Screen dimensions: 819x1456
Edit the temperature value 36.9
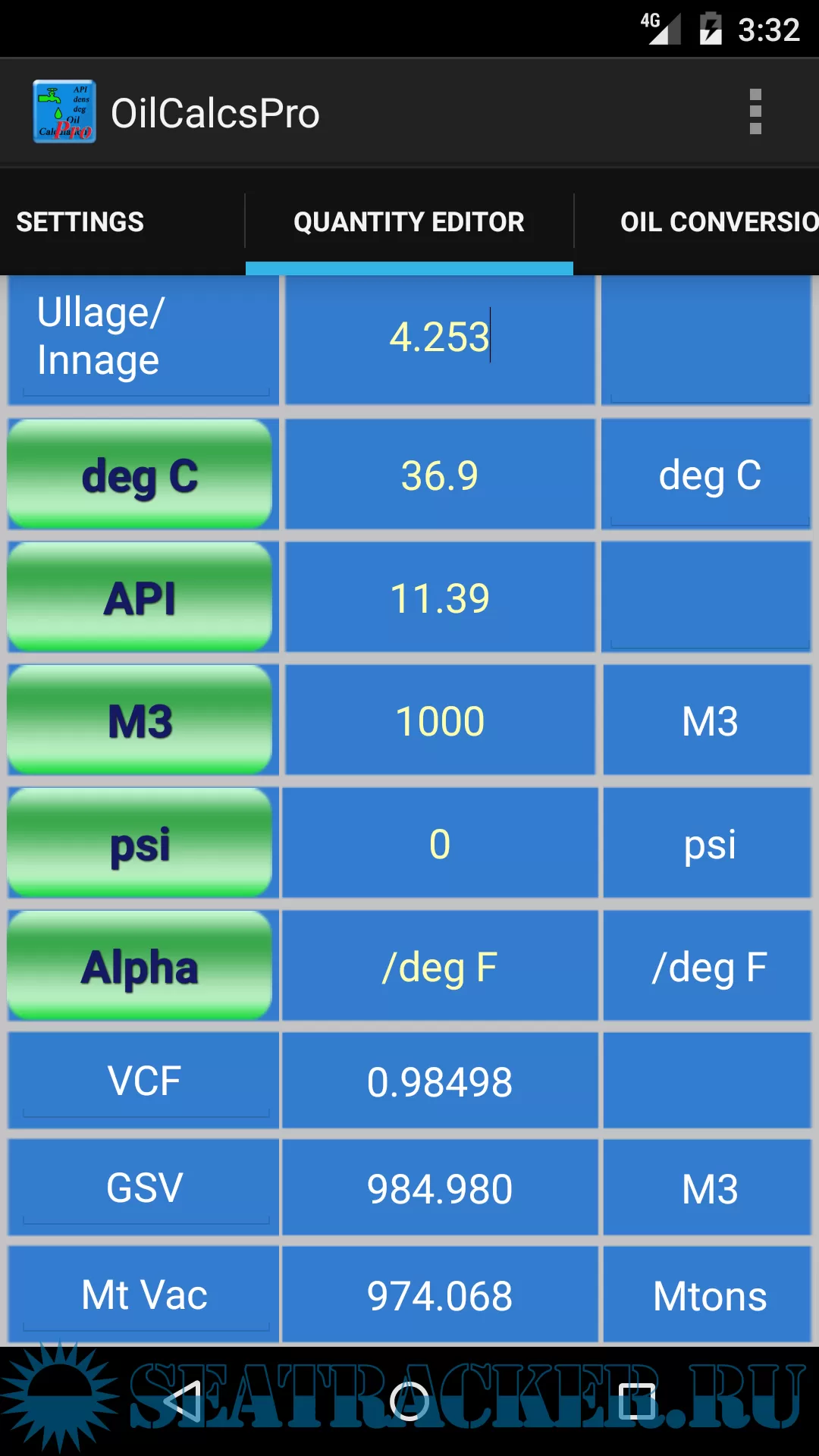pos(439,475)
